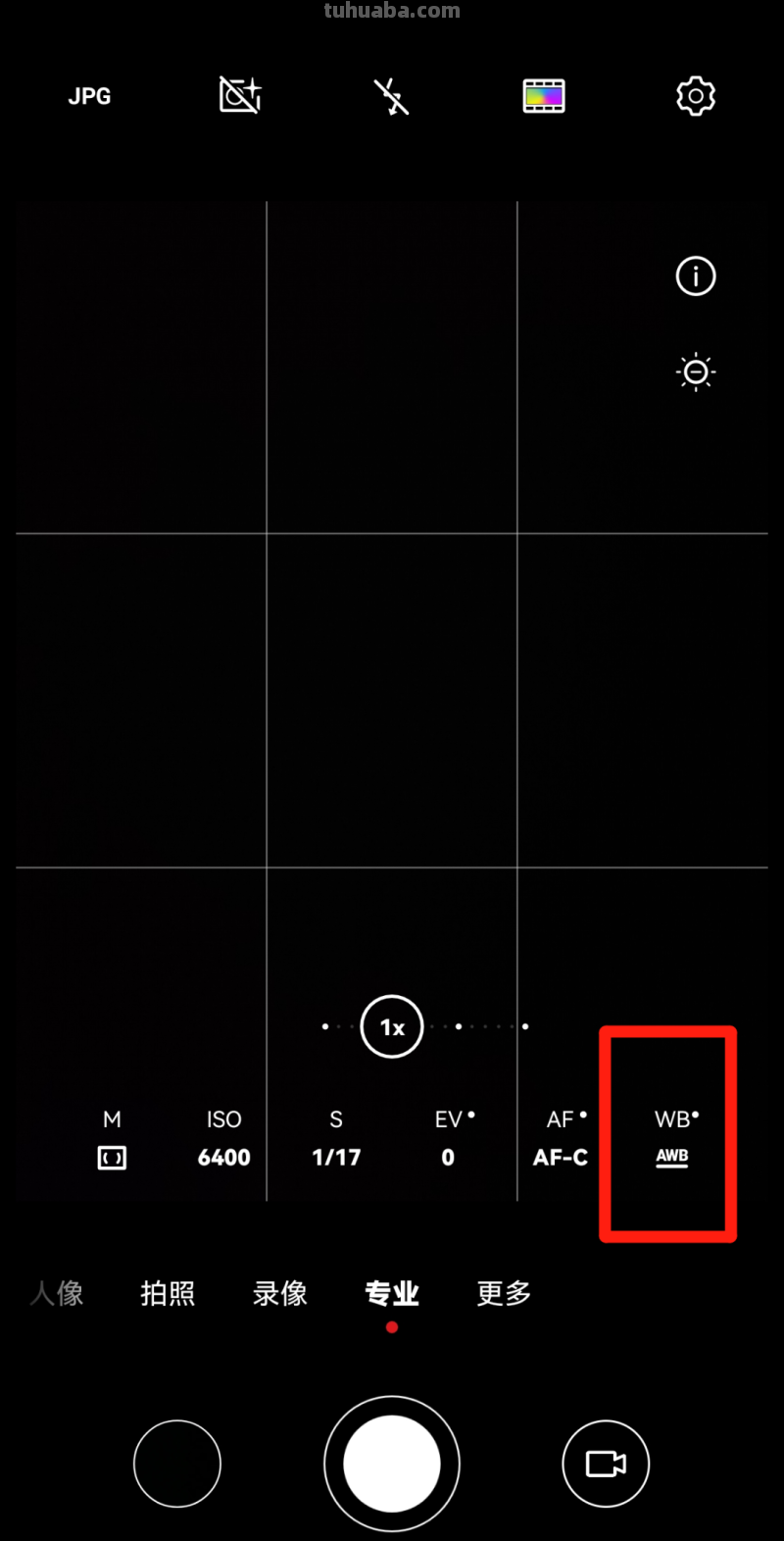
Task: Switch to 拍照 photo mode
Action: point(168,1294)
